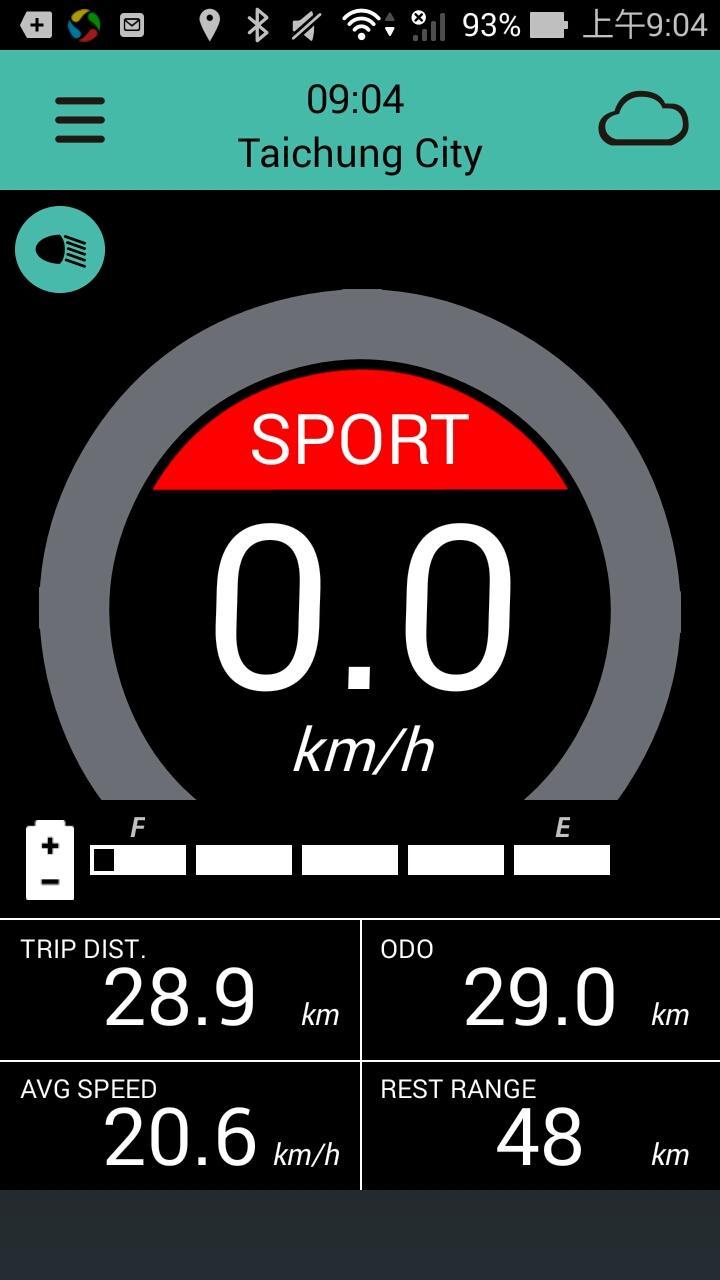Screen dimensions: 720x1280
Task: Tap the 0.0 km/h speed readout
Action: [360, 610]
